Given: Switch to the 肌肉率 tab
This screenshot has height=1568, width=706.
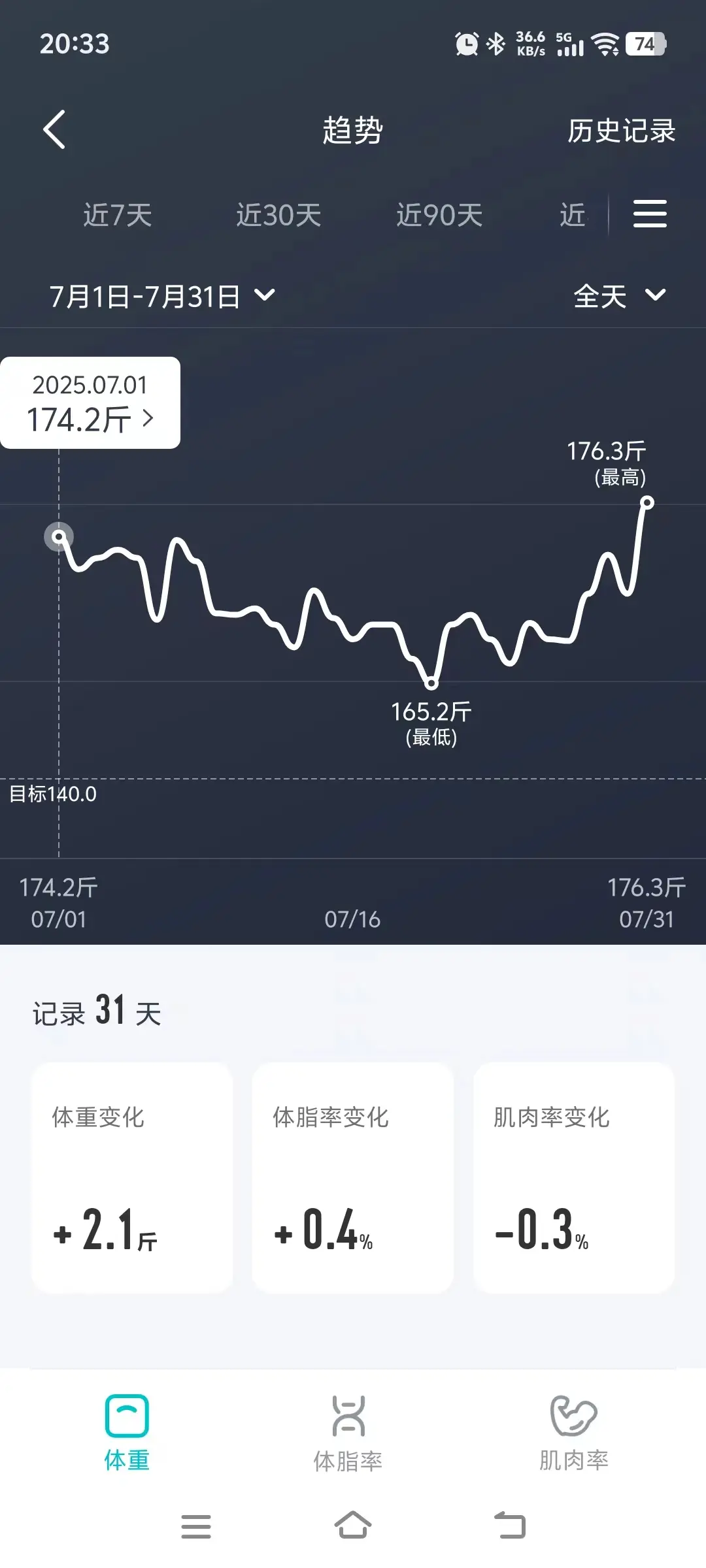Looking at the screenshot, I should (574, 1433).
